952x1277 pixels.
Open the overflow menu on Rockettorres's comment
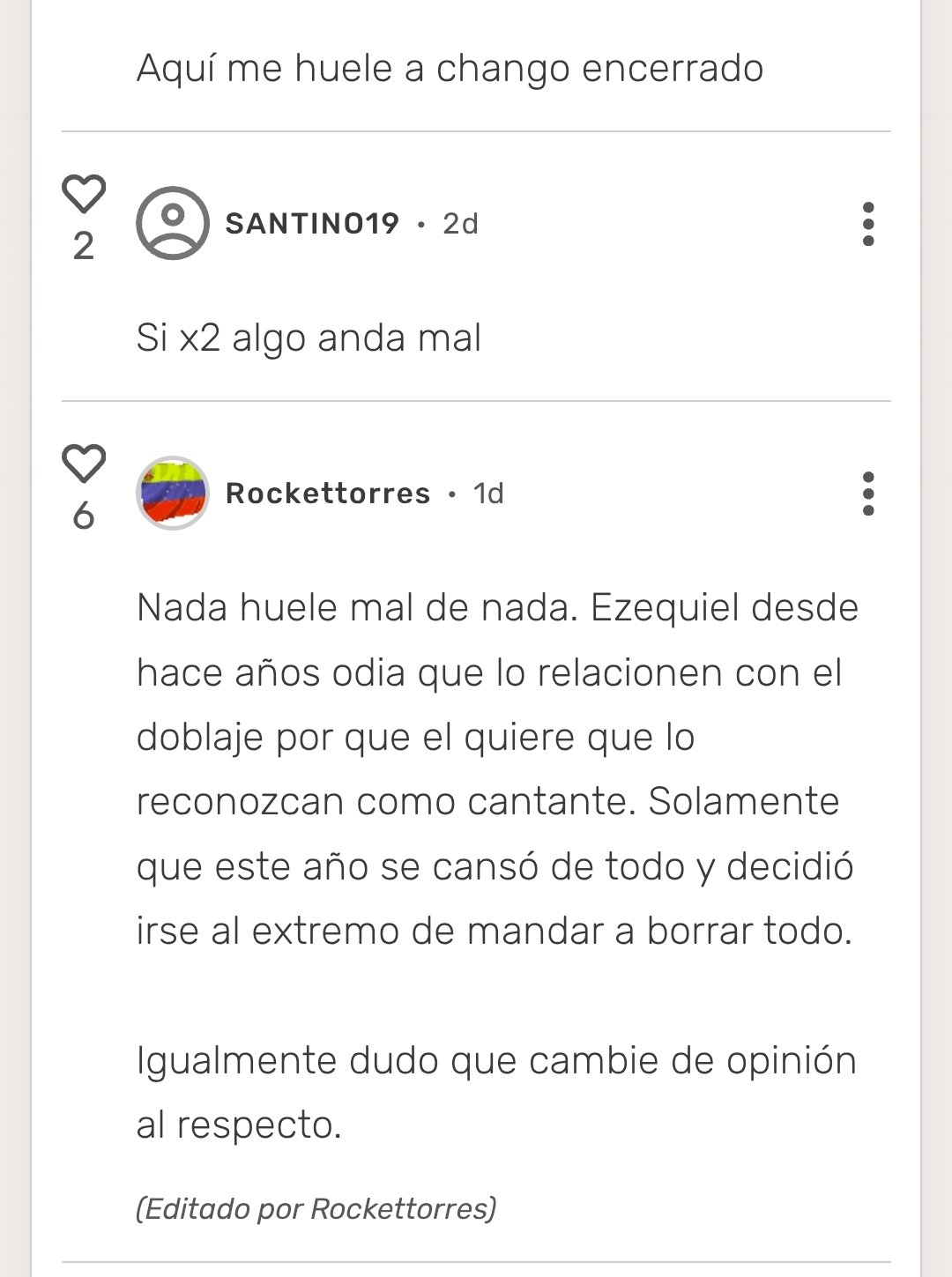click(x=868, y=494)
